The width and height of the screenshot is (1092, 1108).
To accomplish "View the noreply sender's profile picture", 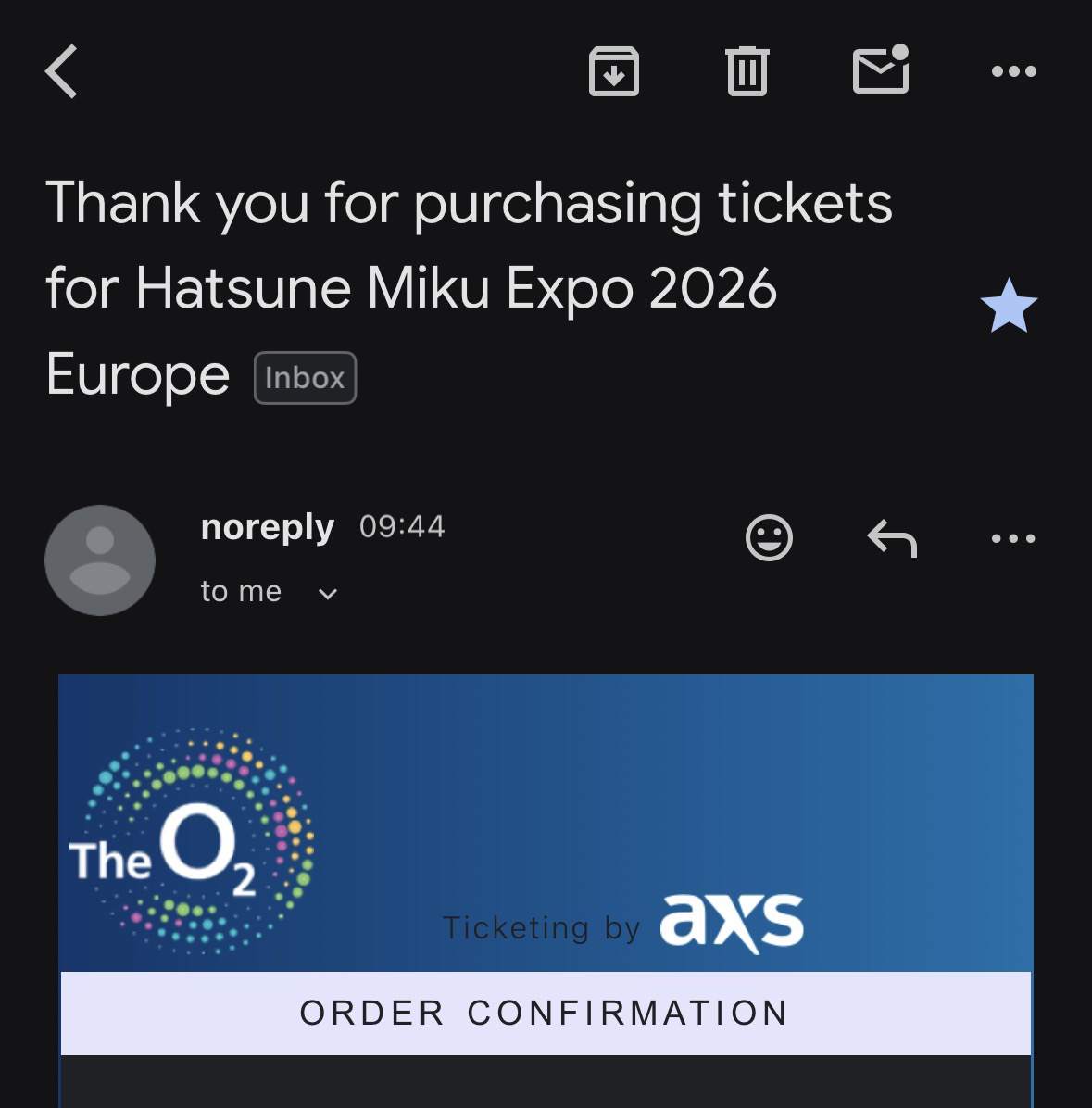I will (x=100, y=560).
